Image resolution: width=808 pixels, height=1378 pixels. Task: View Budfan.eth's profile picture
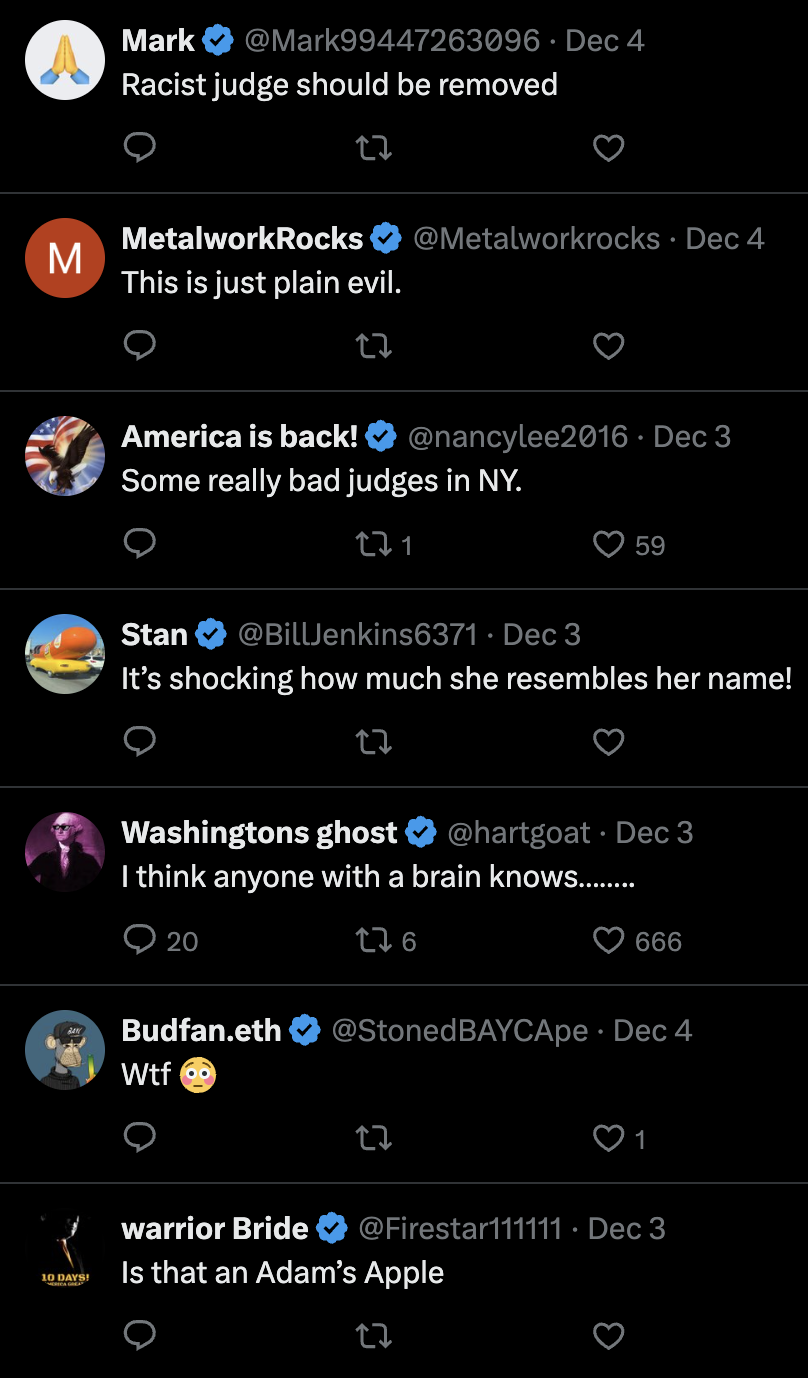(65, 1050)
